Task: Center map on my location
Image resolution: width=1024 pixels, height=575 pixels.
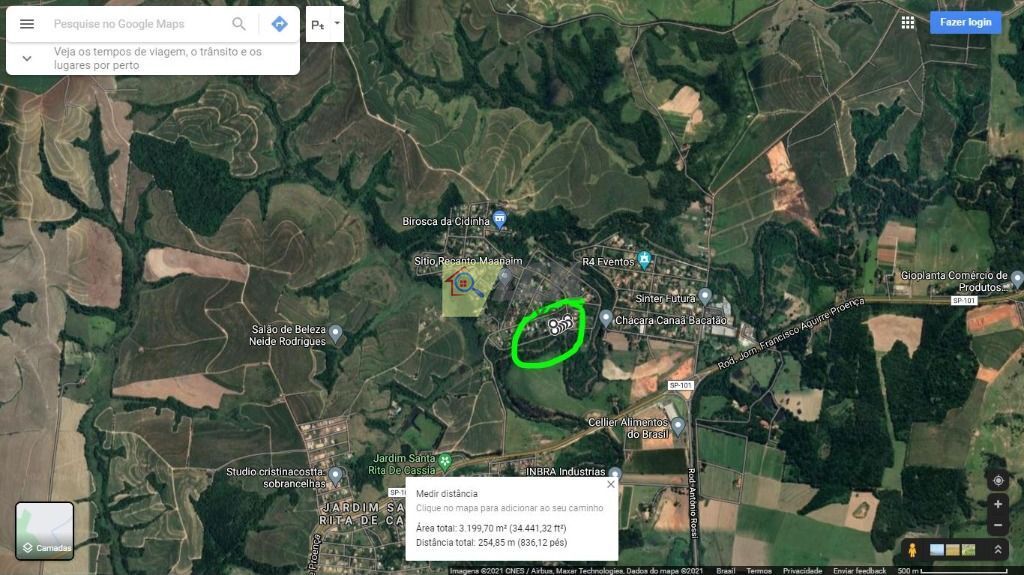Action: click(x=997, y=481)
